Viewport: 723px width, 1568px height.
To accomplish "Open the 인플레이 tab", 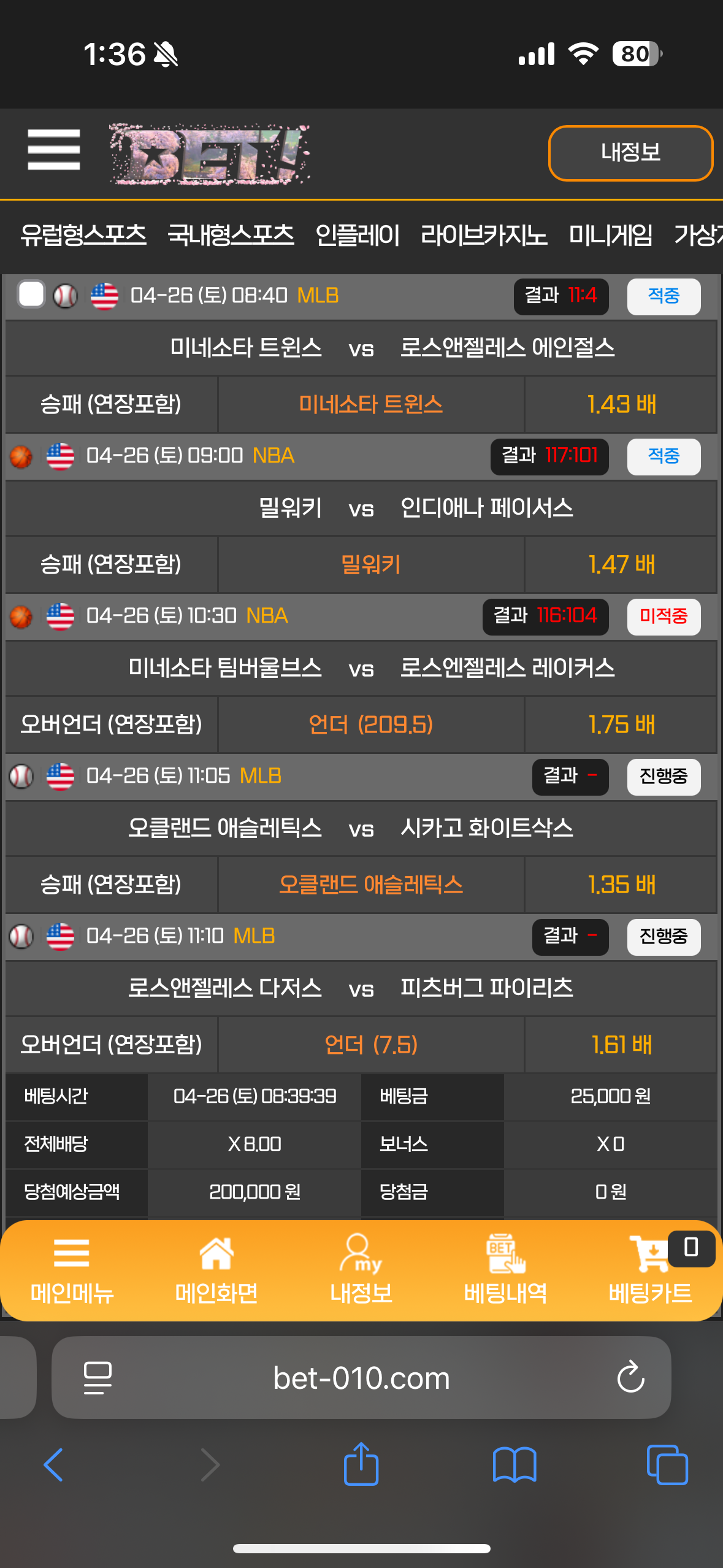I will 357,235.
